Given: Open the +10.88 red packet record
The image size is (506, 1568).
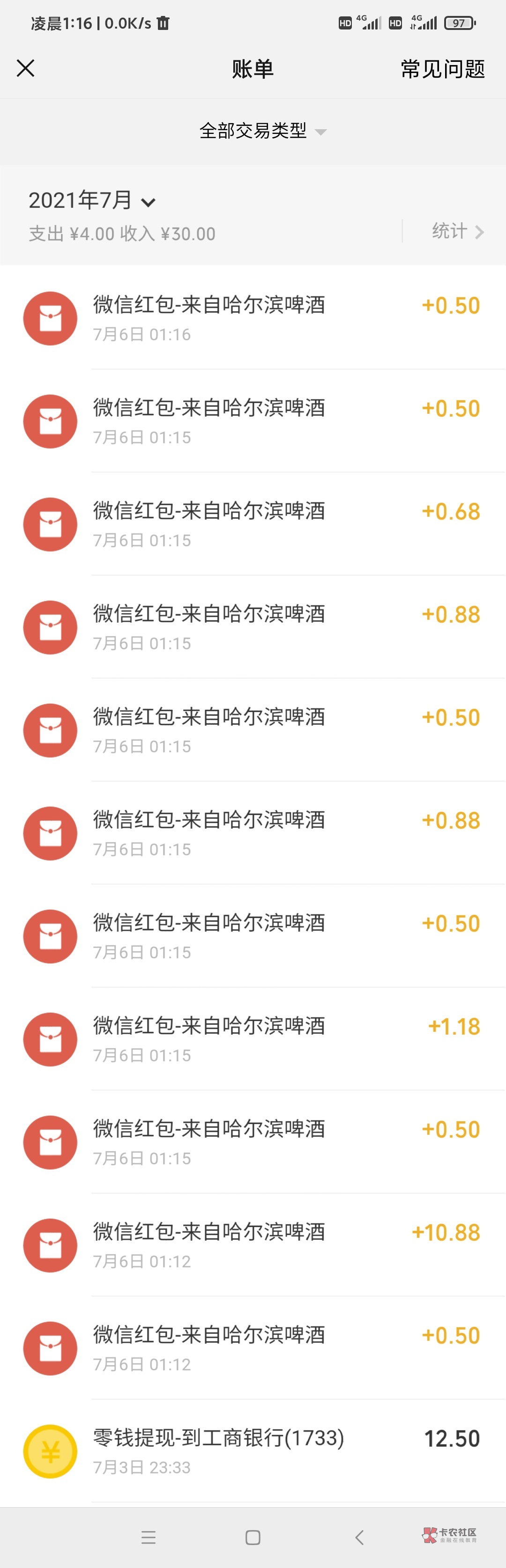Looking at the screenshot, I should tap(253, 1245).
